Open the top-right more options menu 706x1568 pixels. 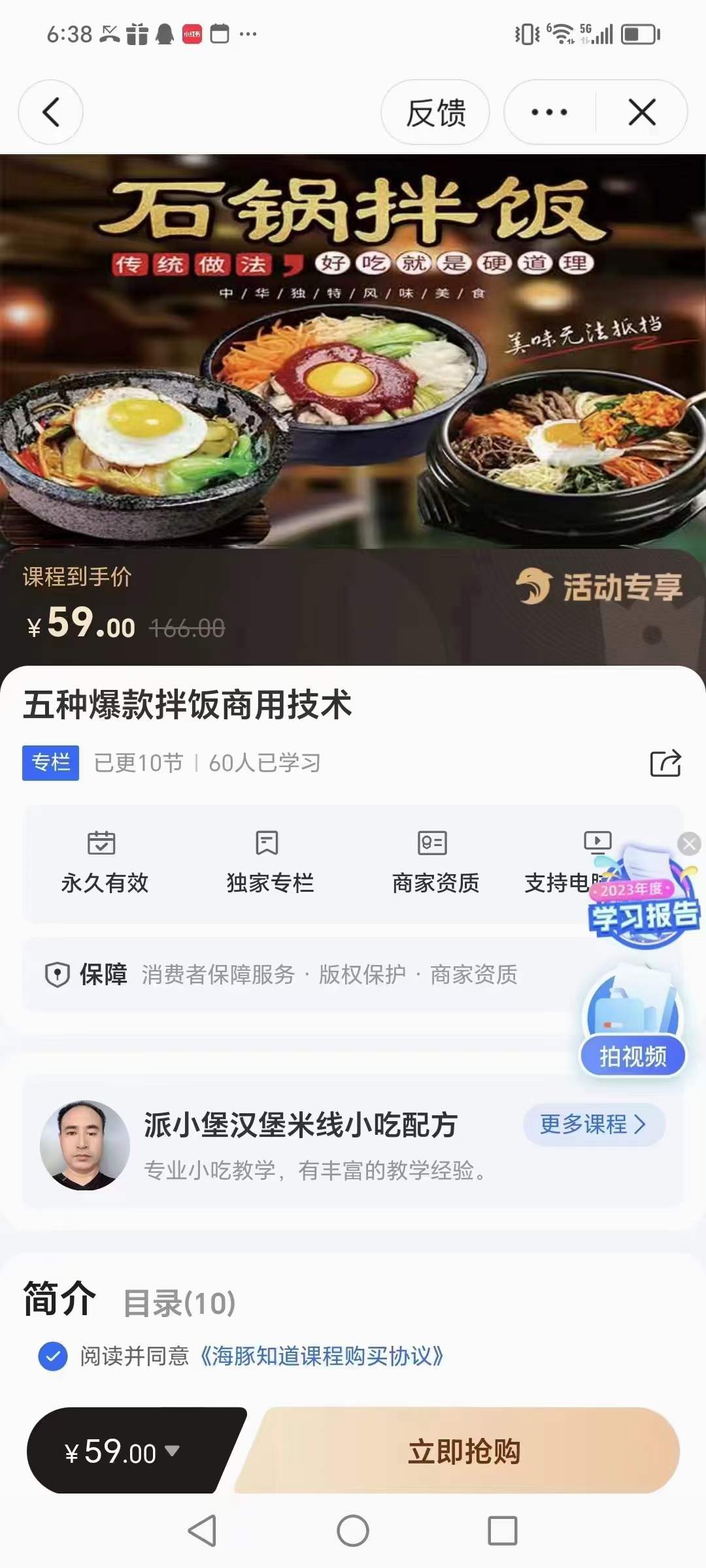click(548, 112)
